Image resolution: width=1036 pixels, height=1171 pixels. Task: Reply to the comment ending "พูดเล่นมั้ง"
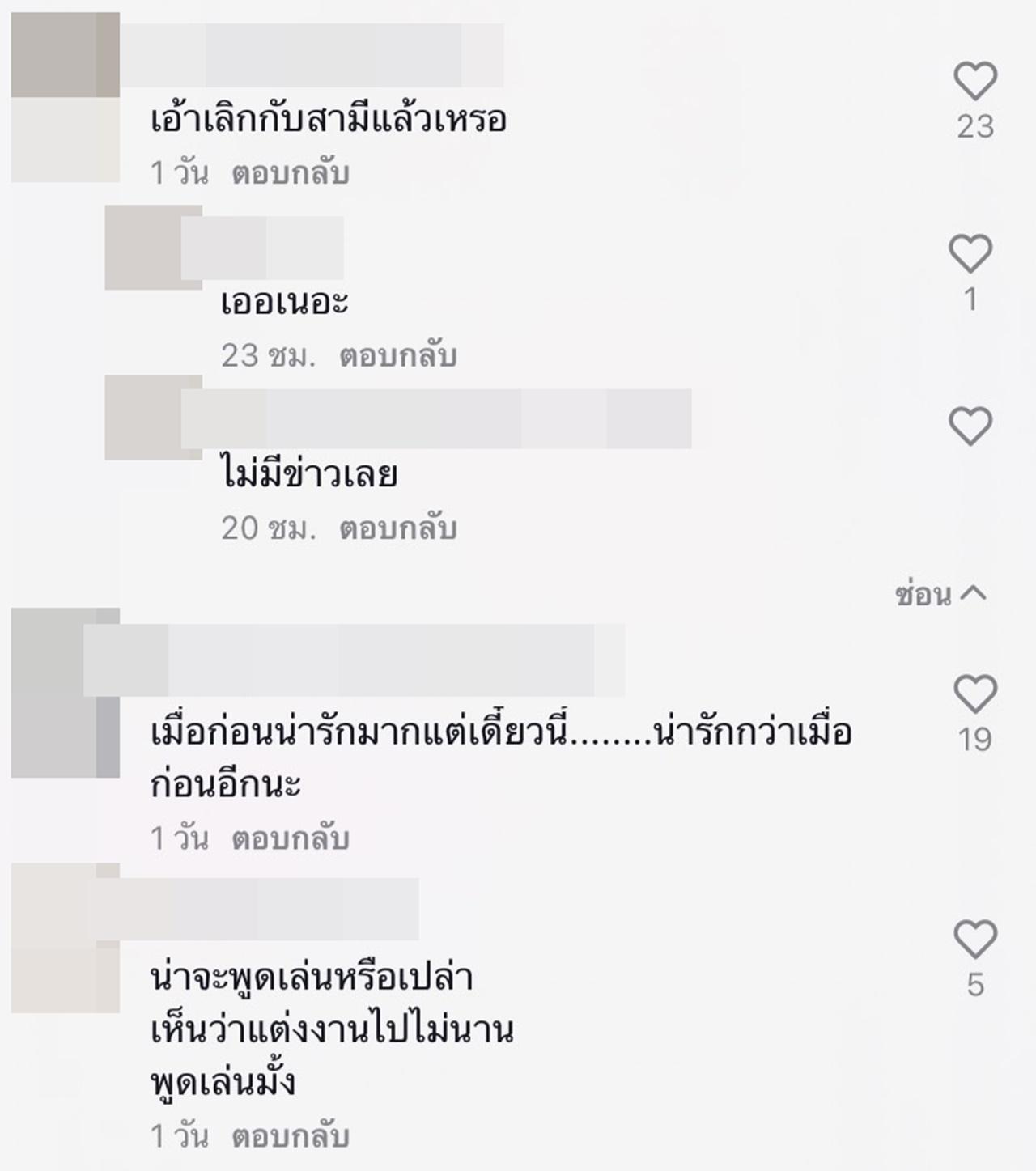[291, 1136]
